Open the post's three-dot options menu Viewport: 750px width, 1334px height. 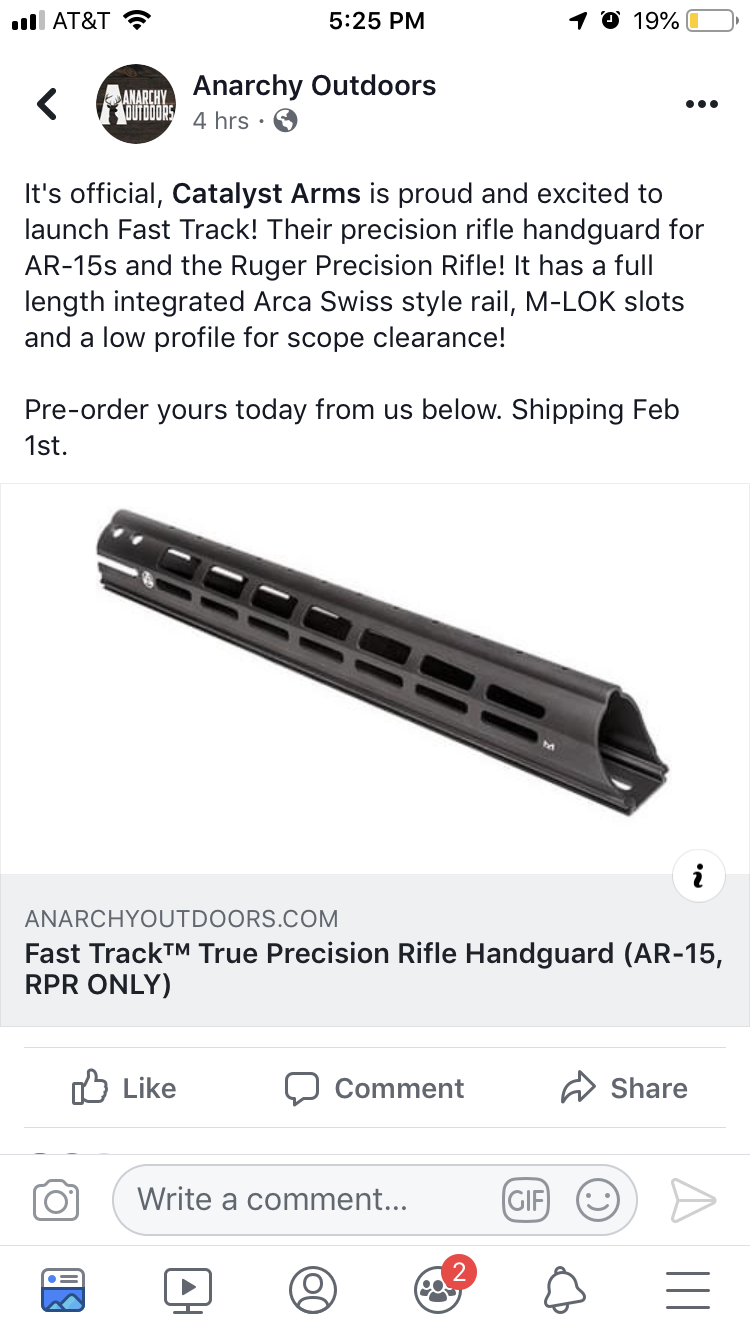click(701, 105)
